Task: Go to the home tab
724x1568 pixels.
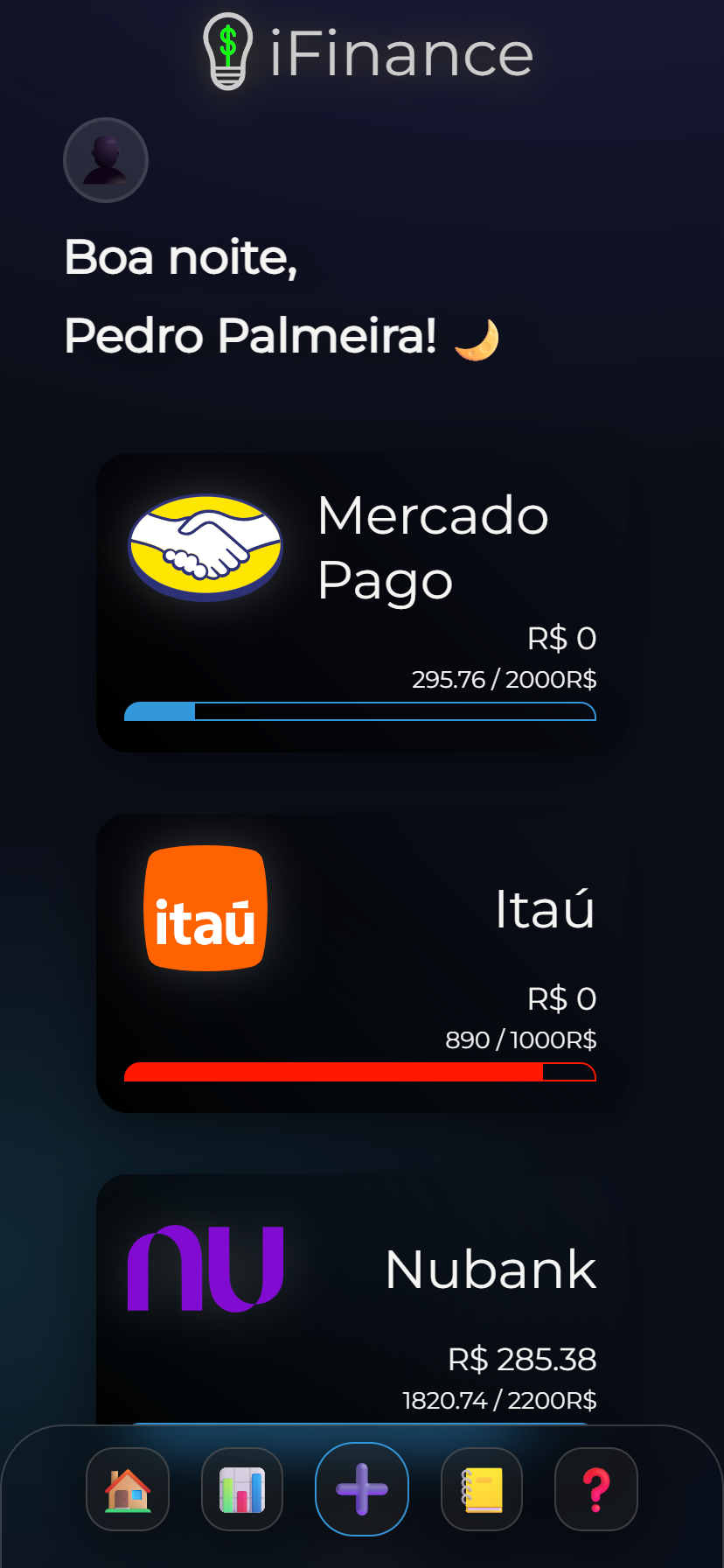Action: pos(128,1489)
